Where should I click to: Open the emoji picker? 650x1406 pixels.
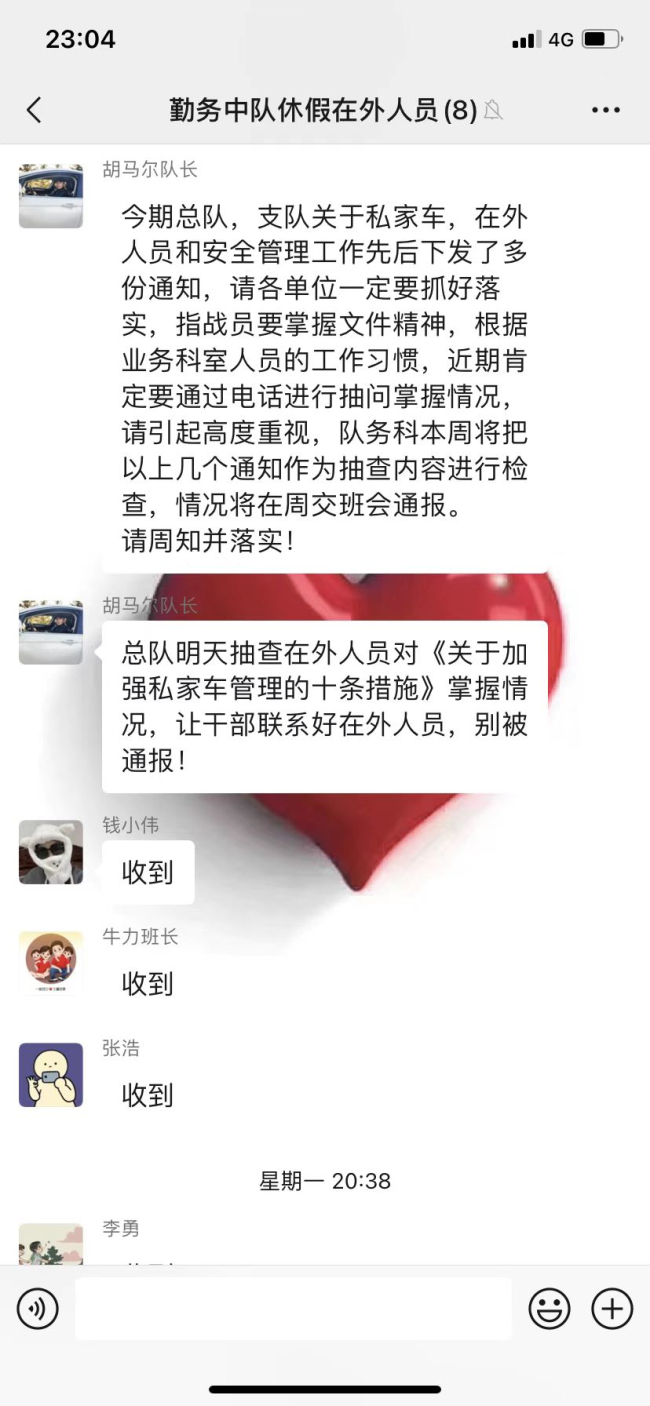click(x=549, y=1309)
